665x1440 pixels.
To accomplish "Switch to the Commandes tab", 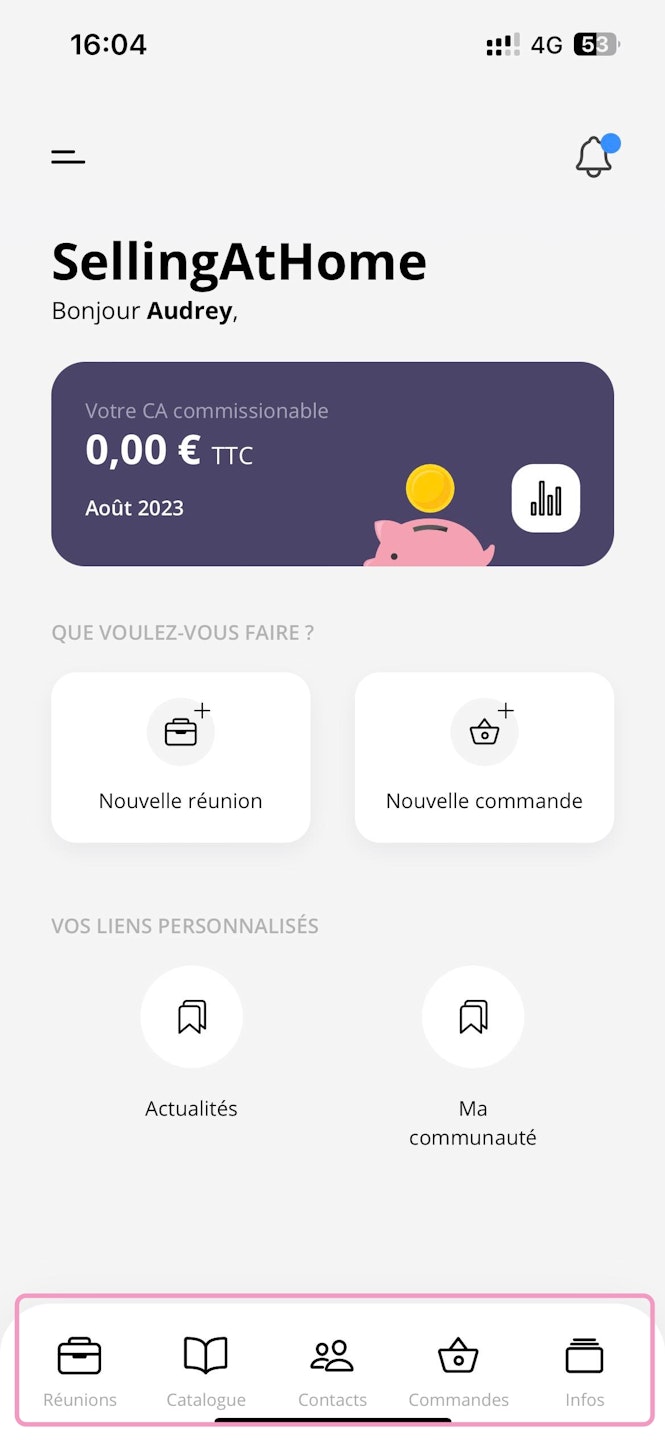I will (x=458, y=1370).
